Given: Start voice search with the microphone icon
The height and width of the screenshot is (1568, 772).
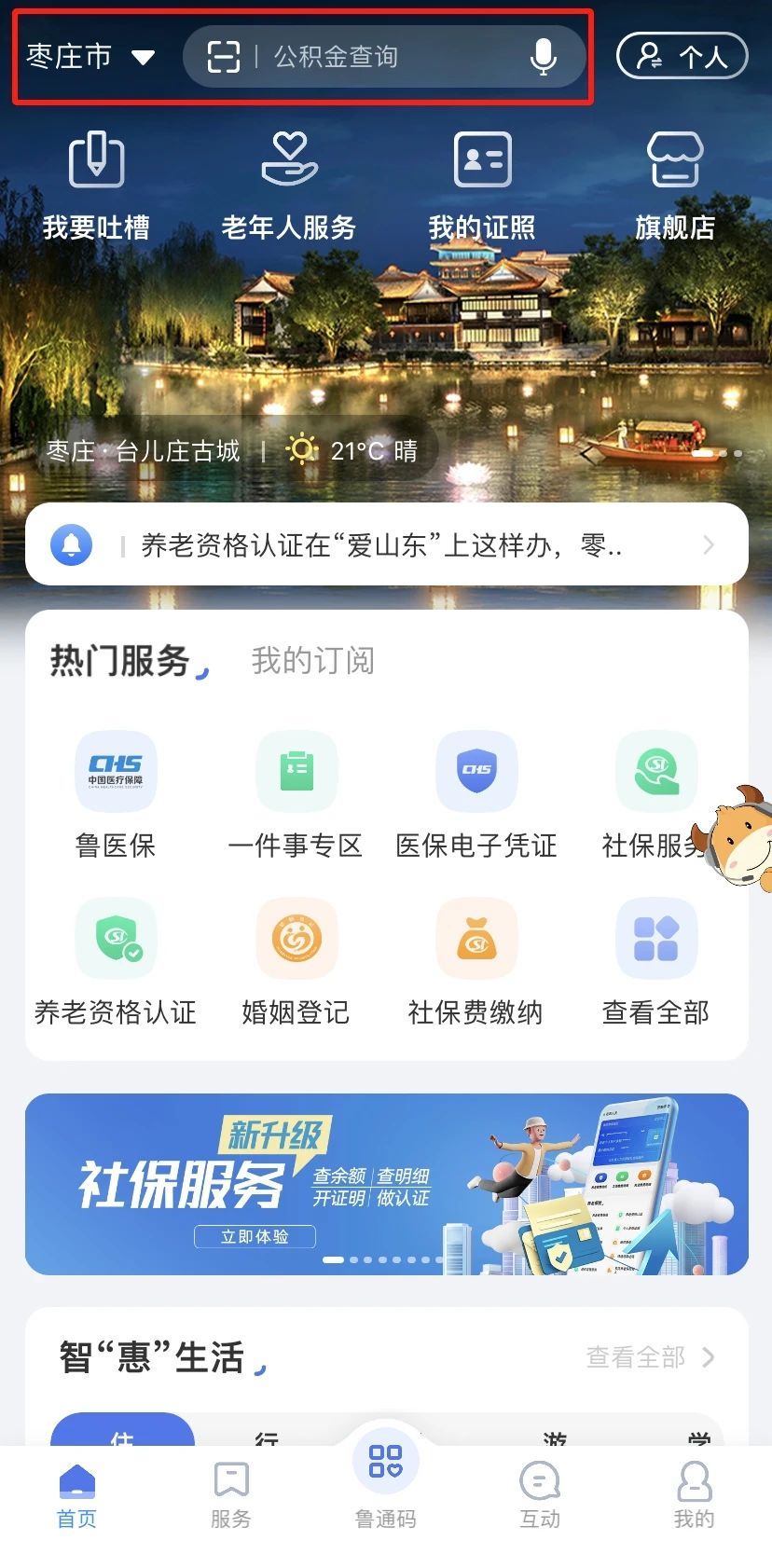Looking at the screenshot, I should point(544,57).
